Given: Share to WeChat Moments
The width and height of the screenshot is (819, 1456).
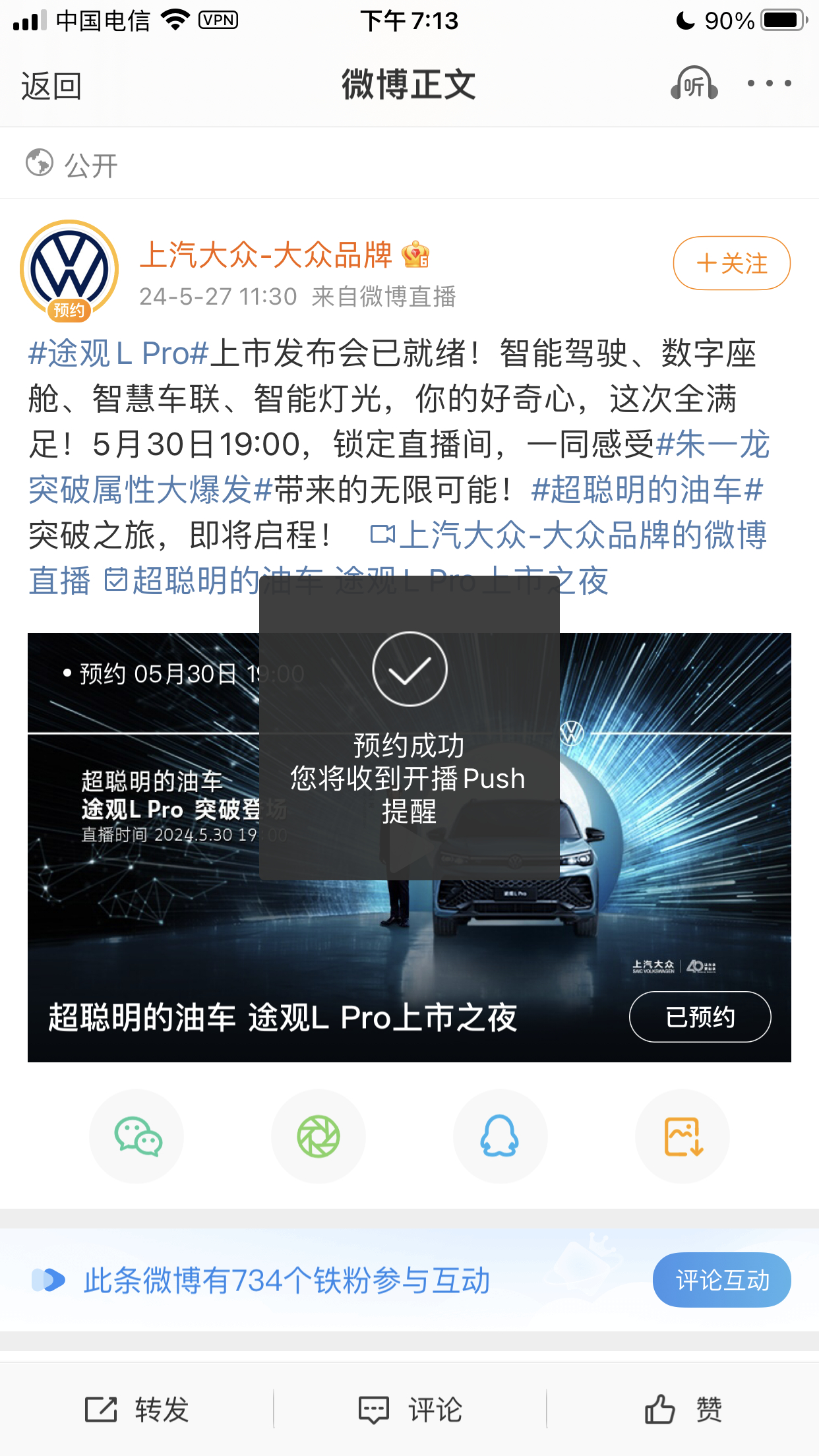Looking at the screenshot, I should point(318,1136).
